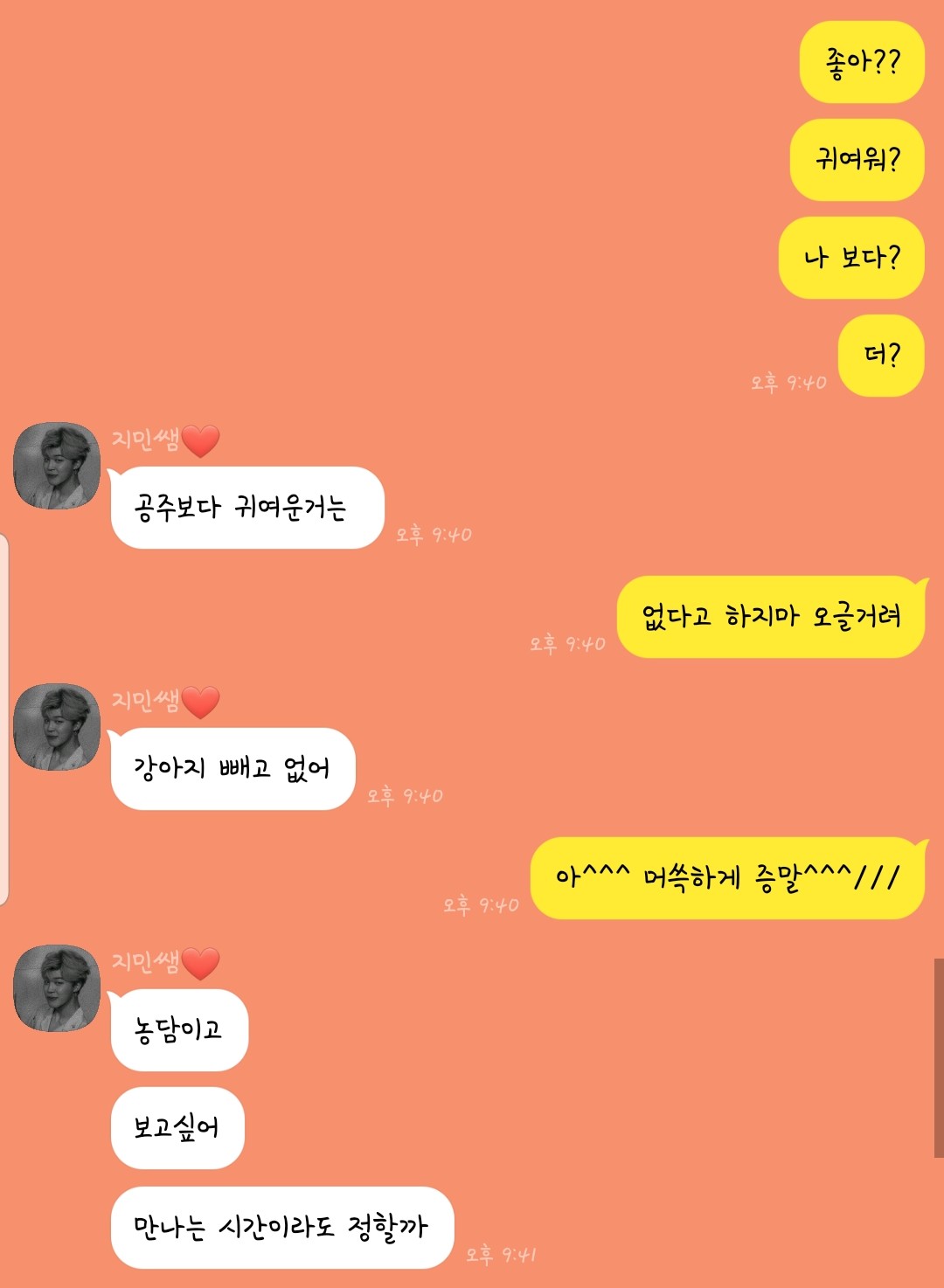The height and width of the screenshot is (1288, 944).
Task: Tap the "농담이고" message bubble
Action: tap(177, 1033)
